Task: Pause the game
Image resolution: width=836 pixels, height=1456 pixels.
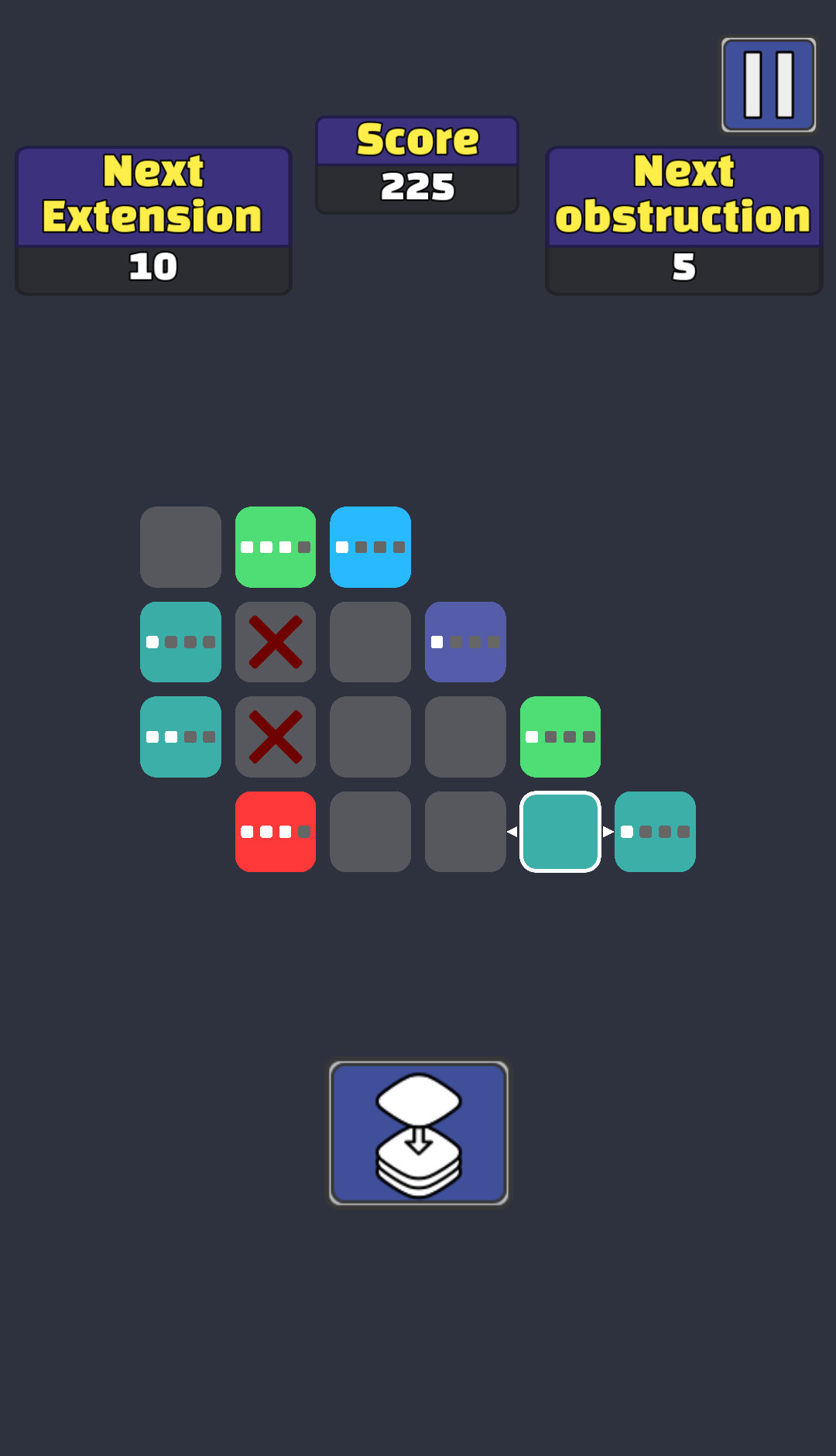Action: coord(768,85)
